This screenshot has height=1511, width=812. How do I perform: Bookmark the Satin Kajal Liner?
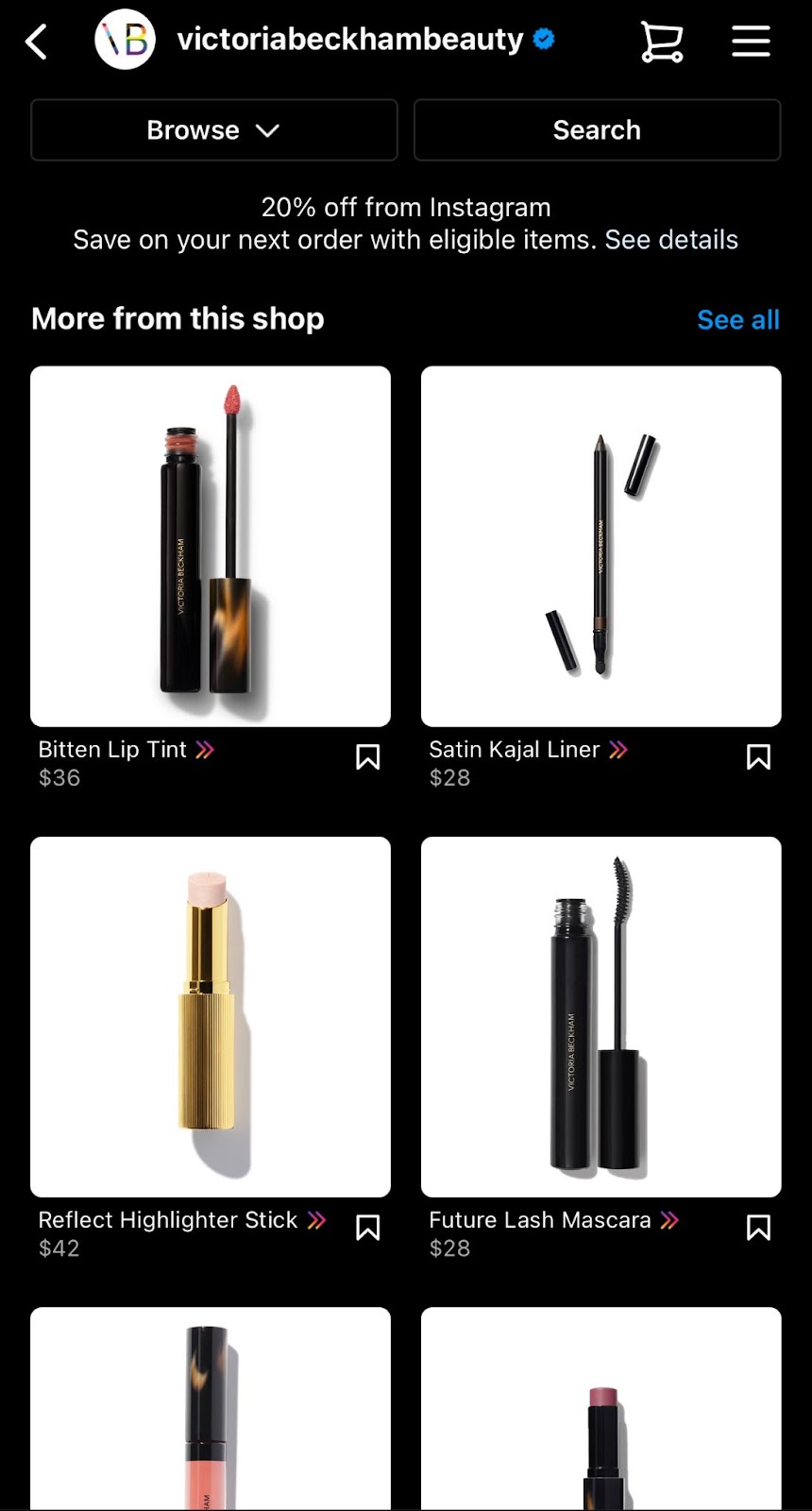[x=758, y=757]
